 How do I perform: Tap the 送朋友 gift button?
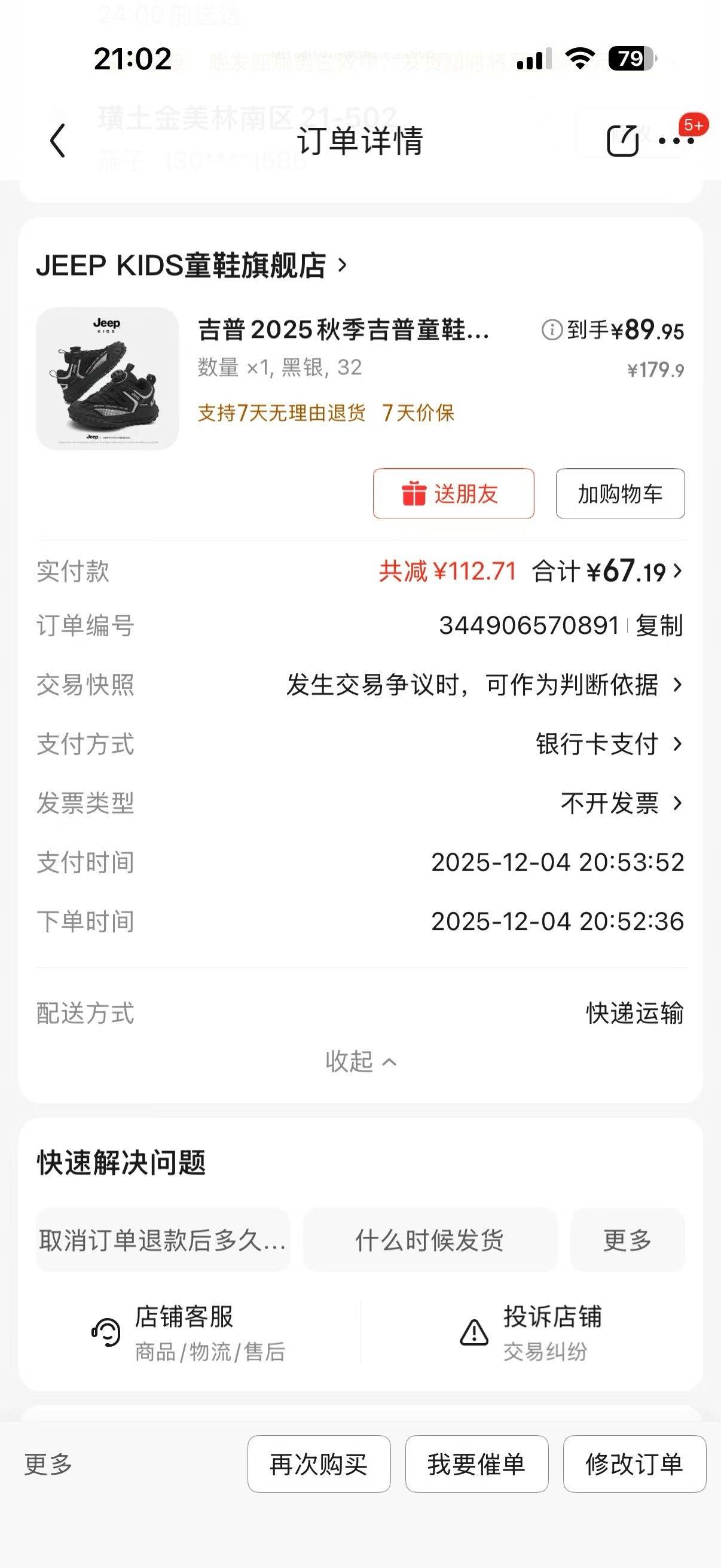point(453,493)
